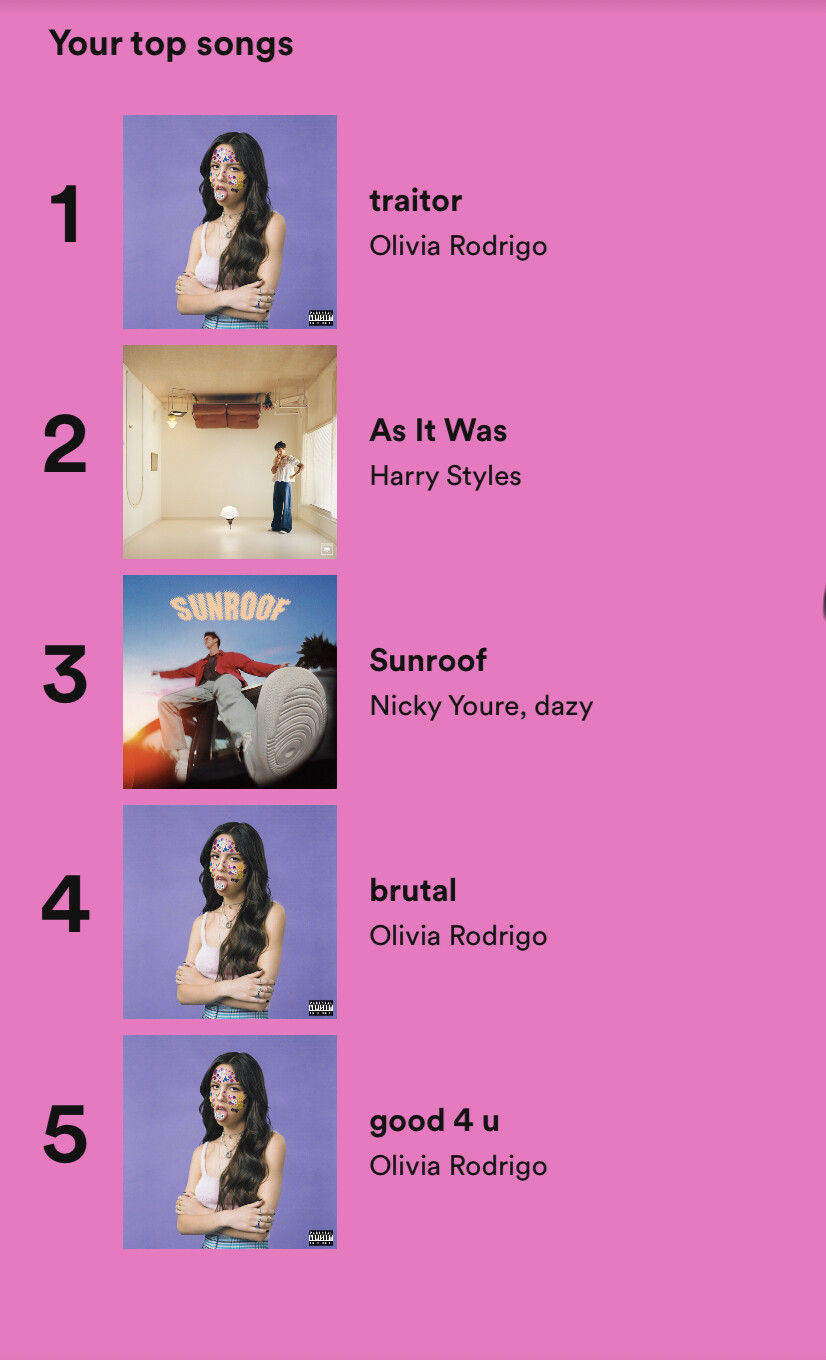The image size is (826, 1360).
Task: Play As It Was by Harry Styles
Action: click(x=438, y=431)
